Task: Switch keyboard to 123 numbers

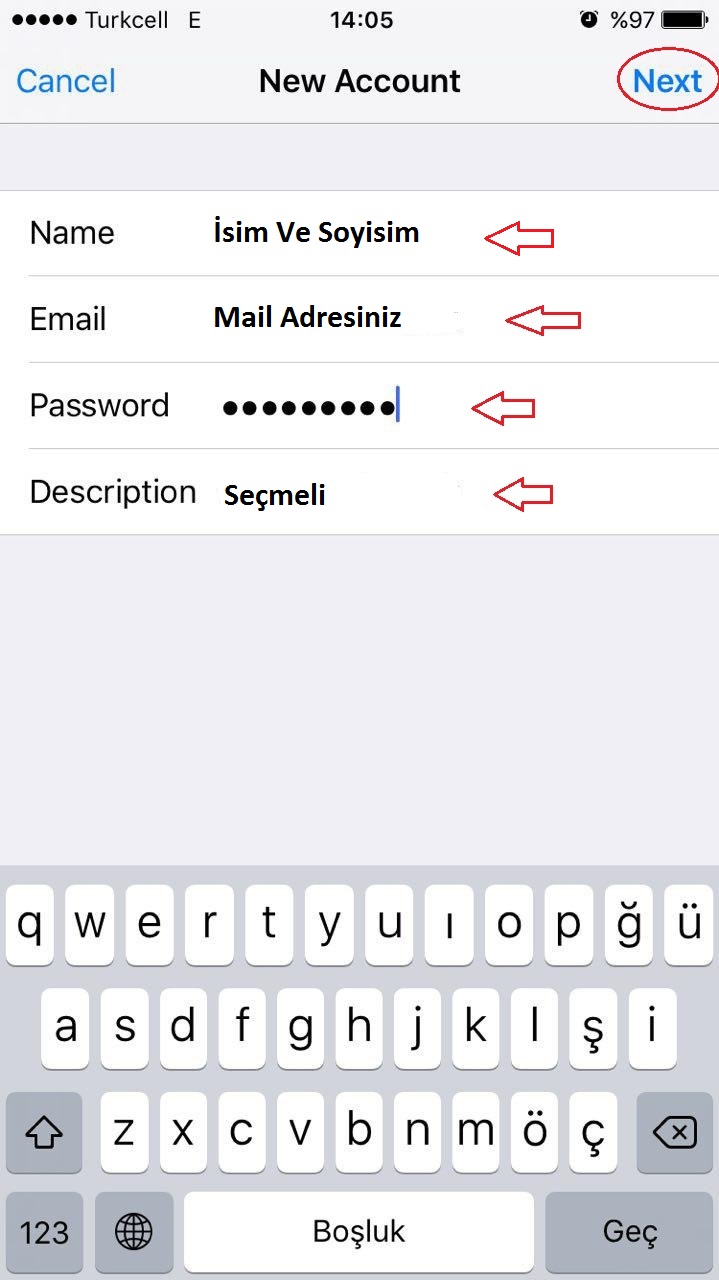Action: coord(44,1232)
